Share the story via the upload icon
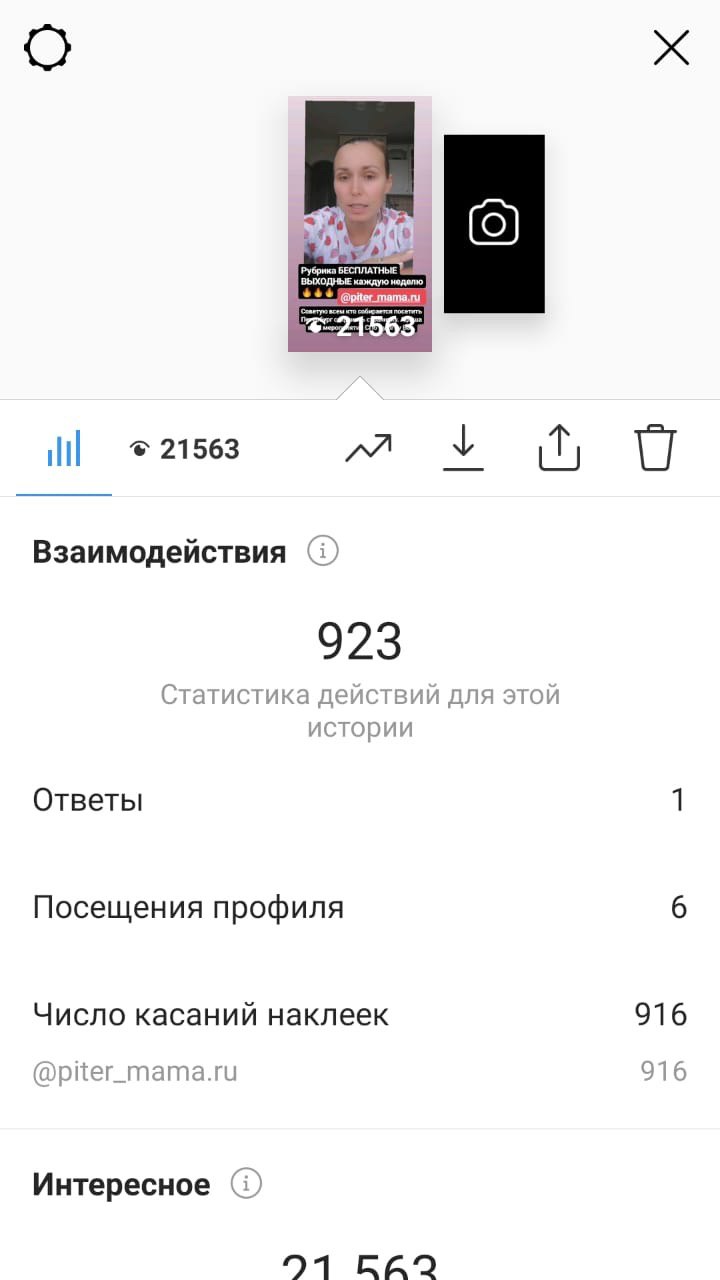The height and width of the screenshot is (1280, 720). click(559, 447)
